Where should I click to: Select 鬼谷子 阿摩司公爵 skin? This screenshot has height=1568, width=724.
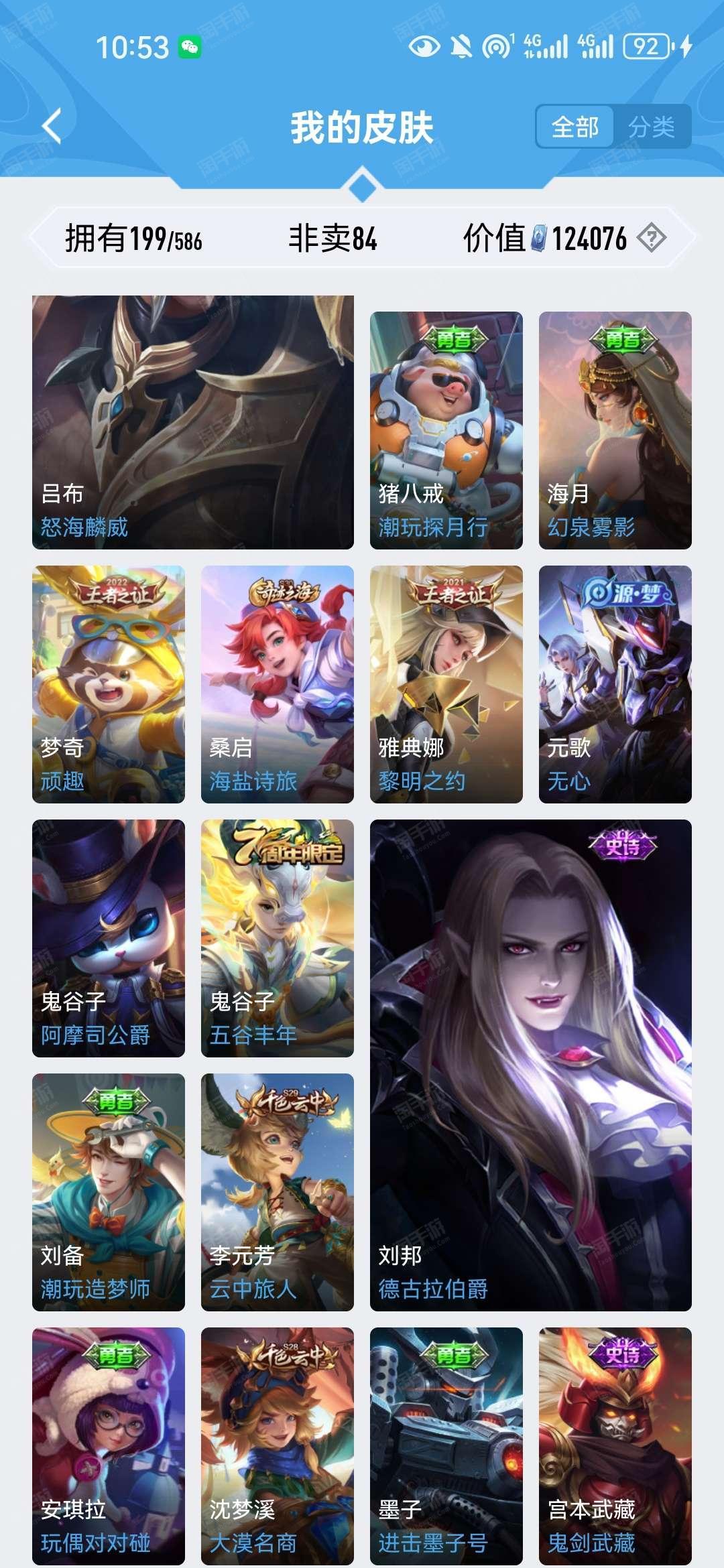tap(109, 938)
